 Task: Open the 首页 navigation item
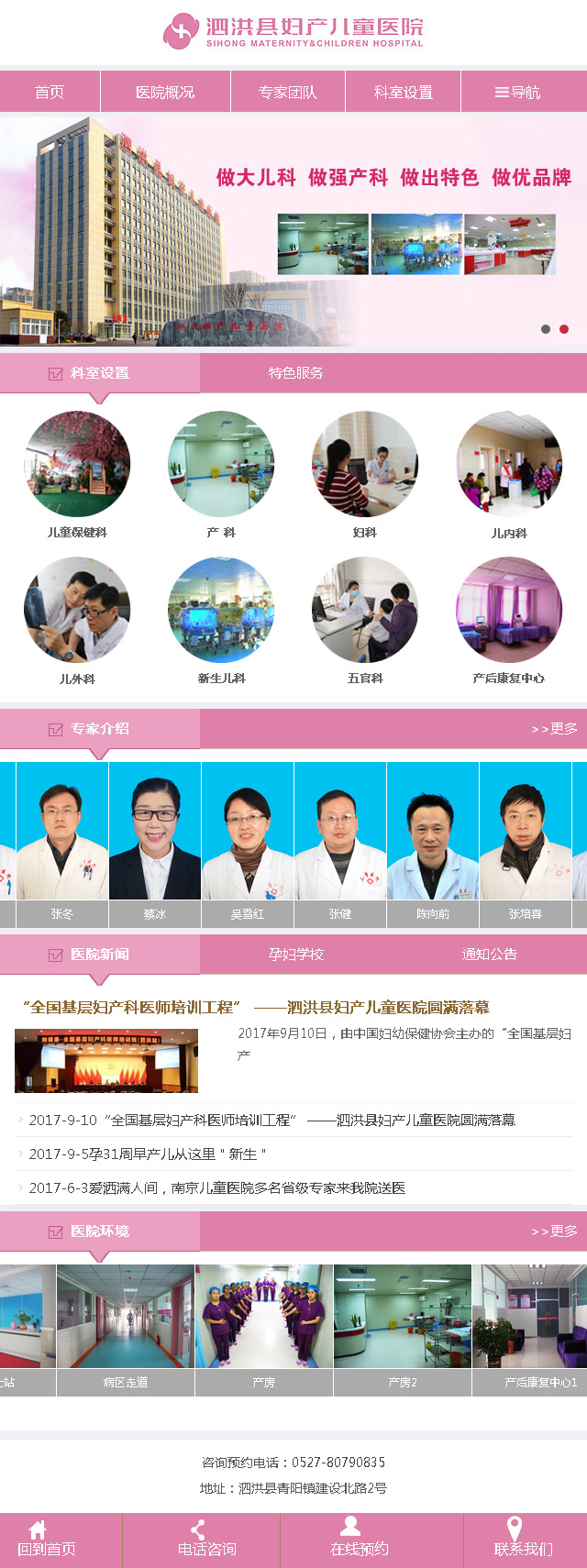point(50,92)
